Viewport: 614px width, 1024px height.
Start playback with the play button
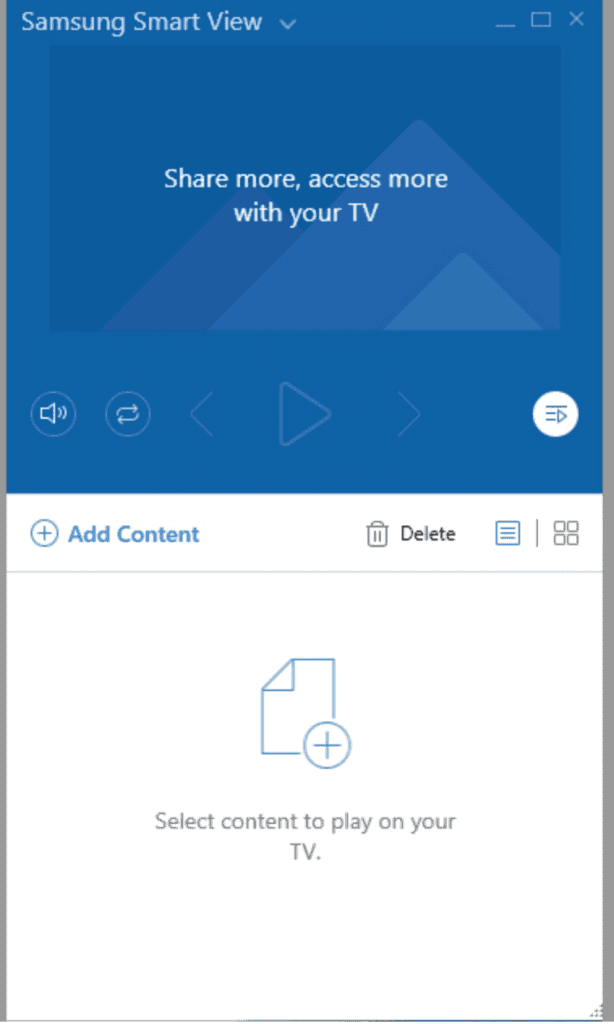[x=304, y=413]
